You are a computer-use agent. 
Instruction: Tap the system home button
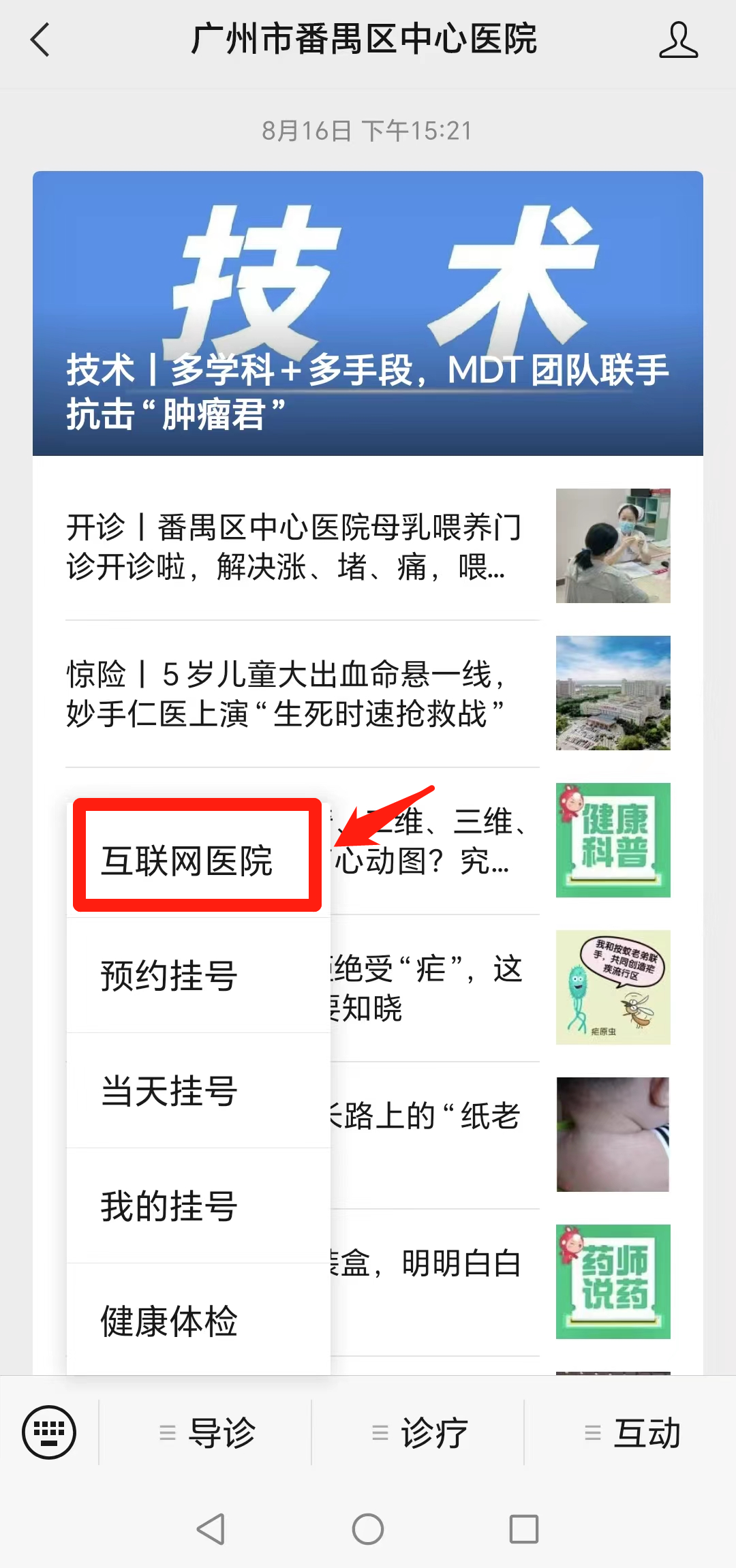[368, 1529]
